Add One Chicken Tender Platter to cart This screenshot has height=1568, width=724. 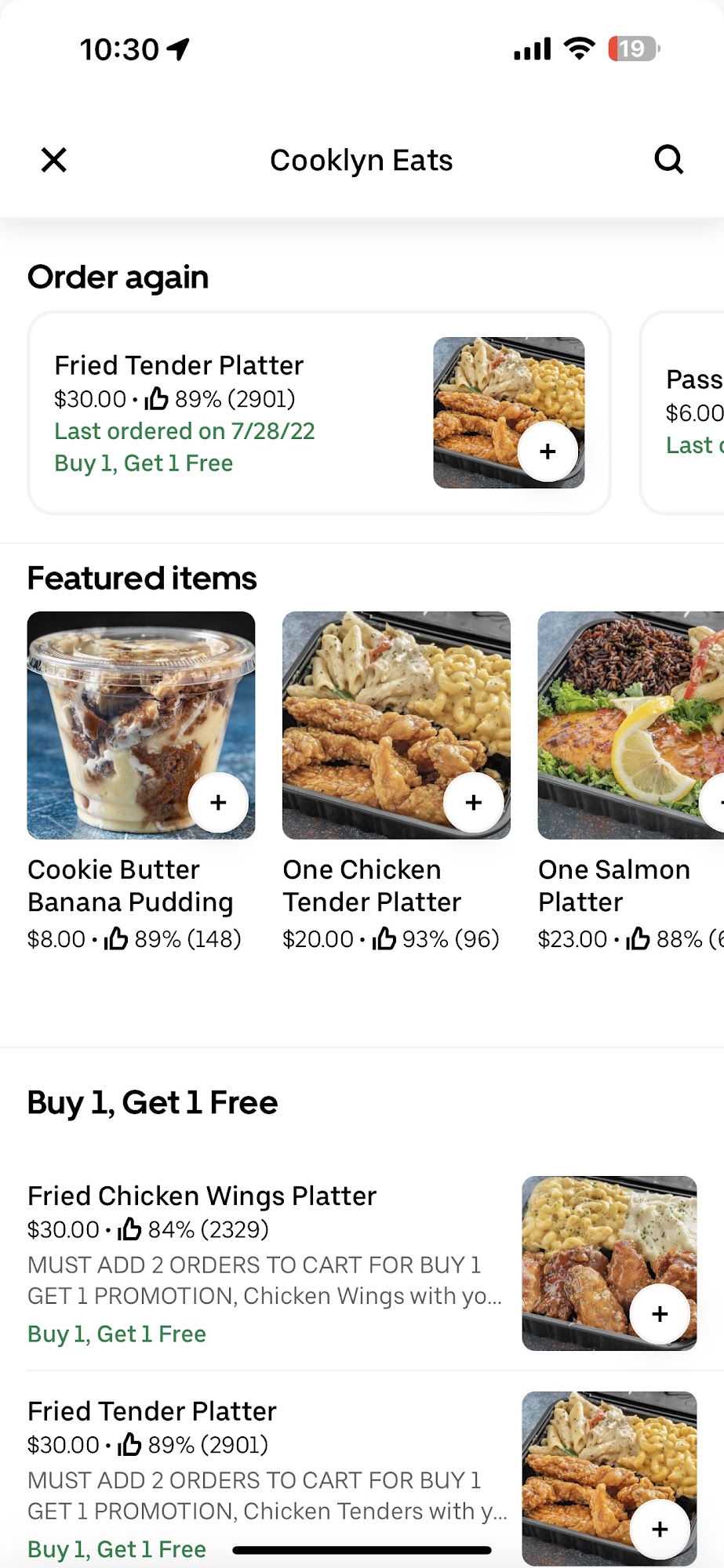pyautogui.click(x=473, y=803)
